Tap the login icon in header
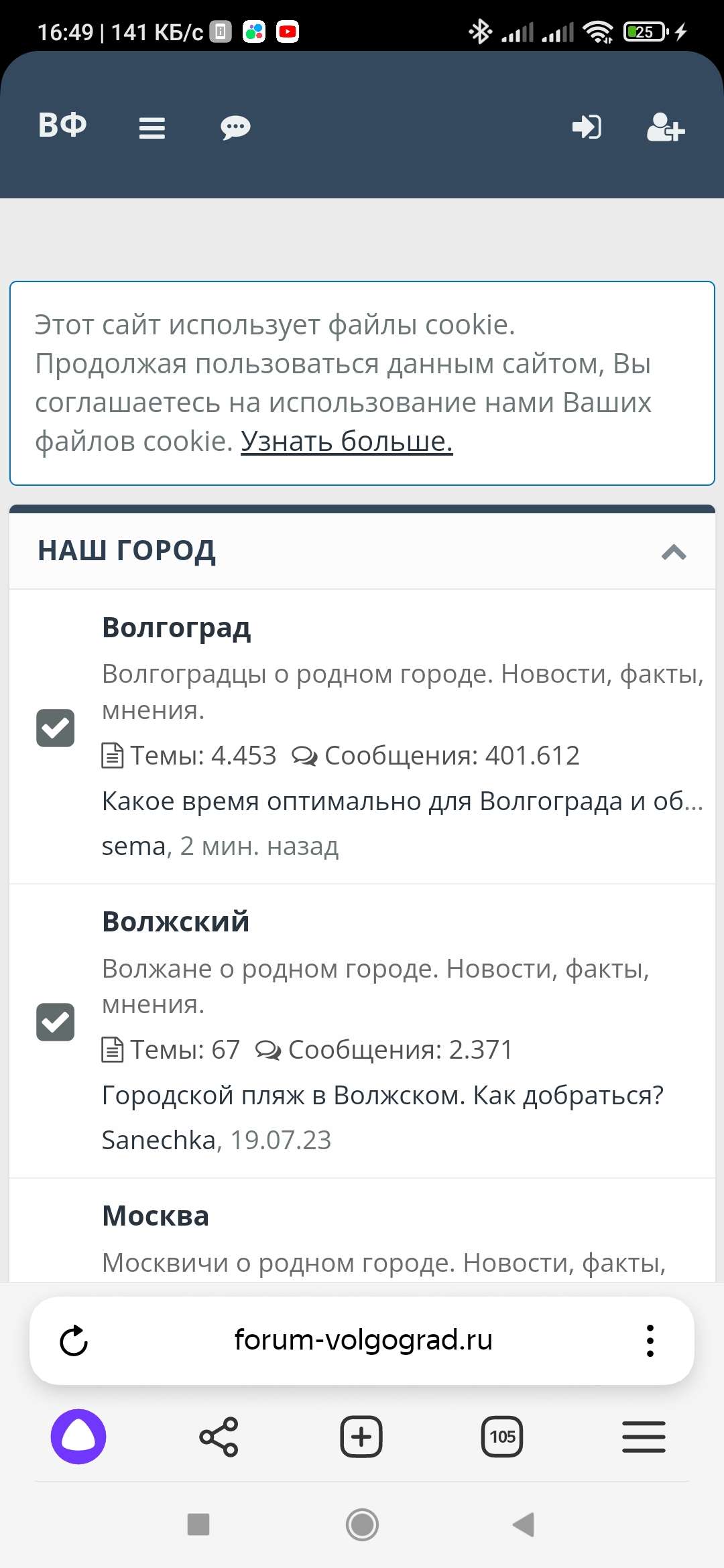Screen dimensions: 724x1568 point(587,127)
